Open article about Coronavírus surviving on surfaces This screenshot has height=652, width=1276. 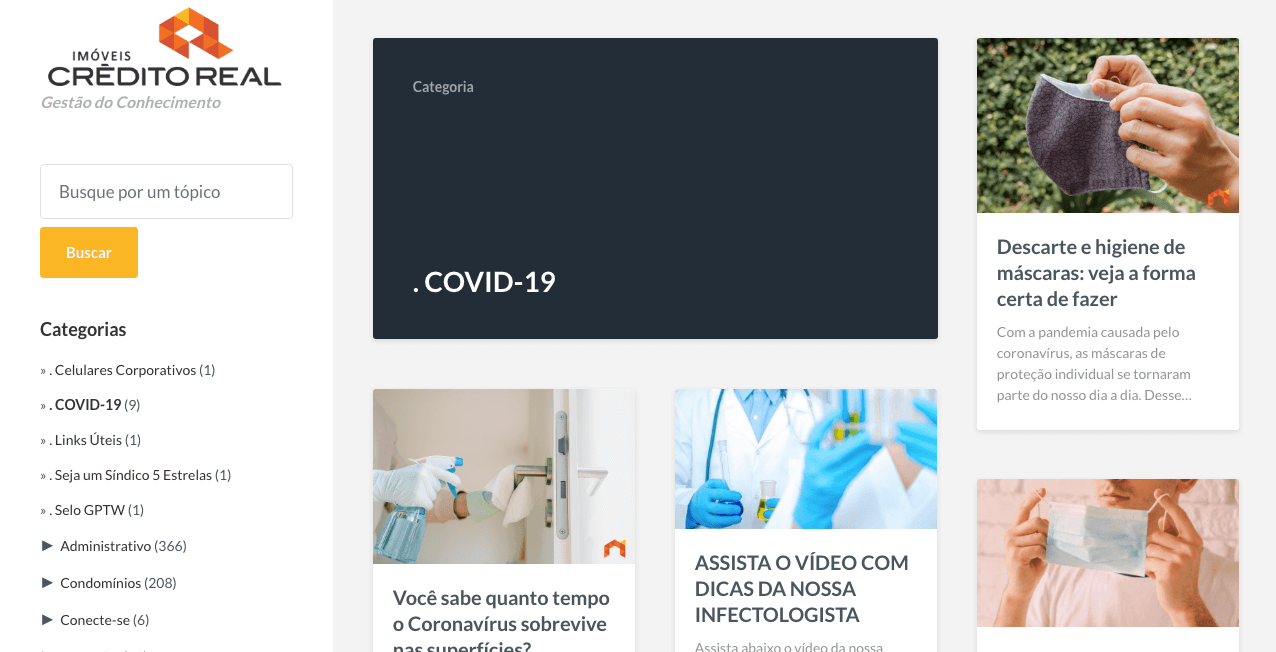[500, 611]
